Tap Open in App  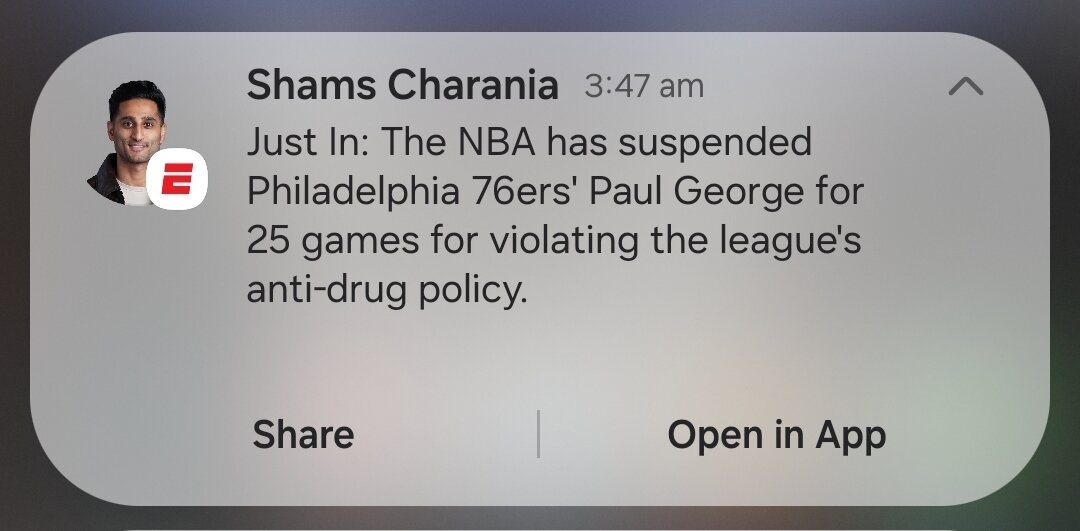click(776, 435)
